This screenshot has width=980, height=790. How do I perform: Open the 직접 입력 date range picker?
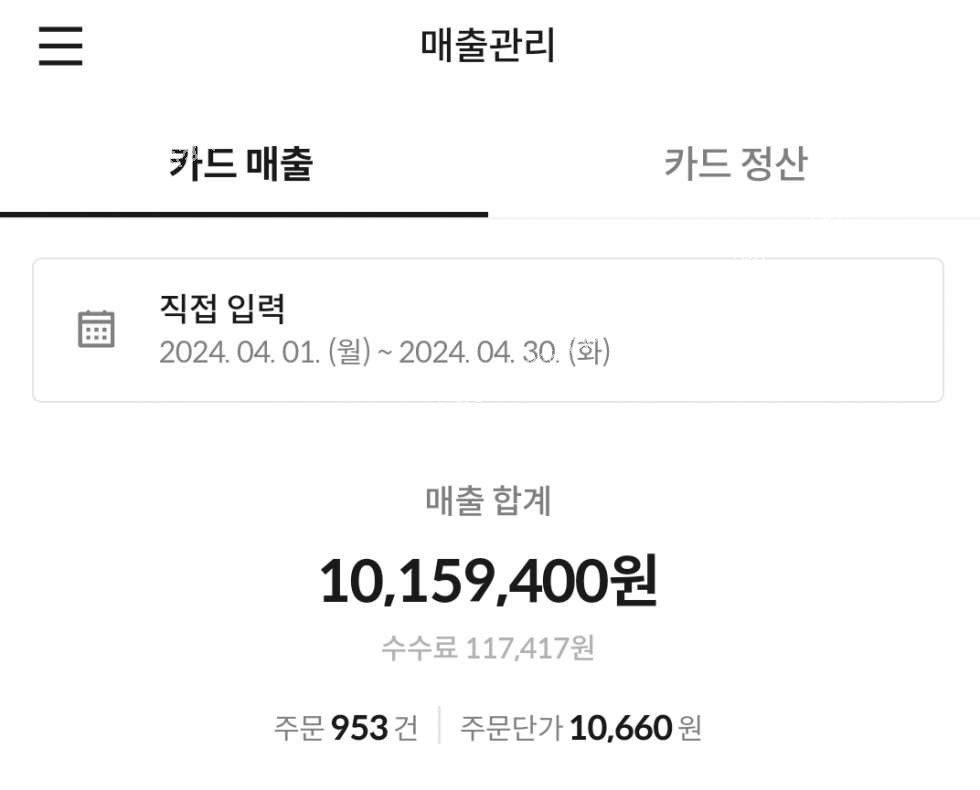tap(487, 330)
